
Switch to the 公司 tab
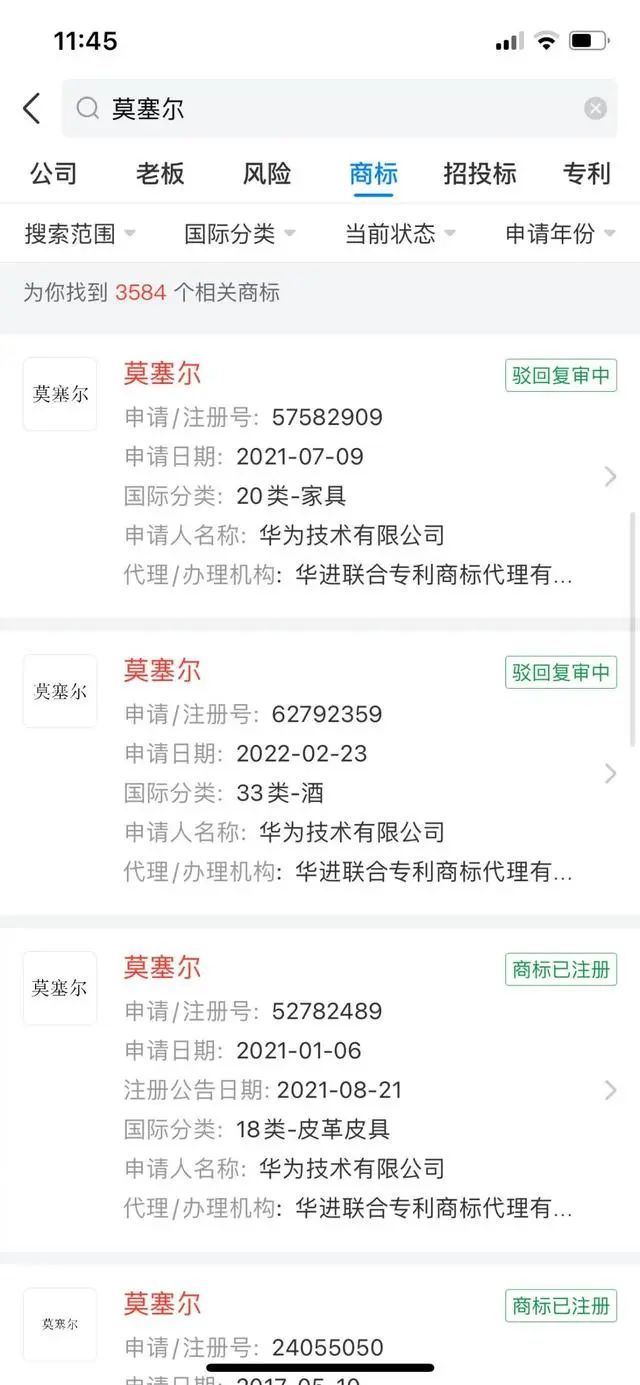[x=53, y=173]
